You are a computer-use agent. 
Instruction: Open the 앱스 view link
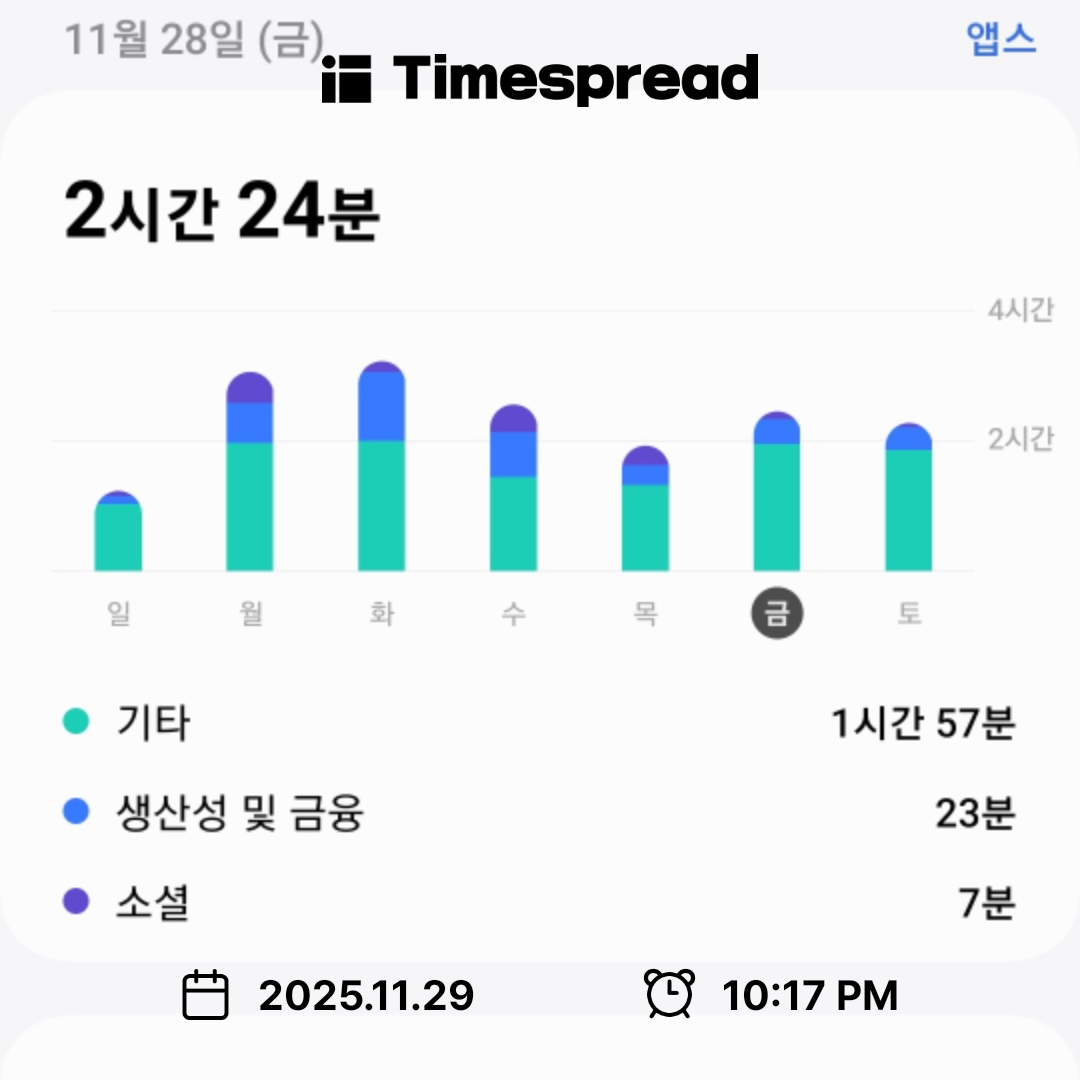[x=1001, y=39]
